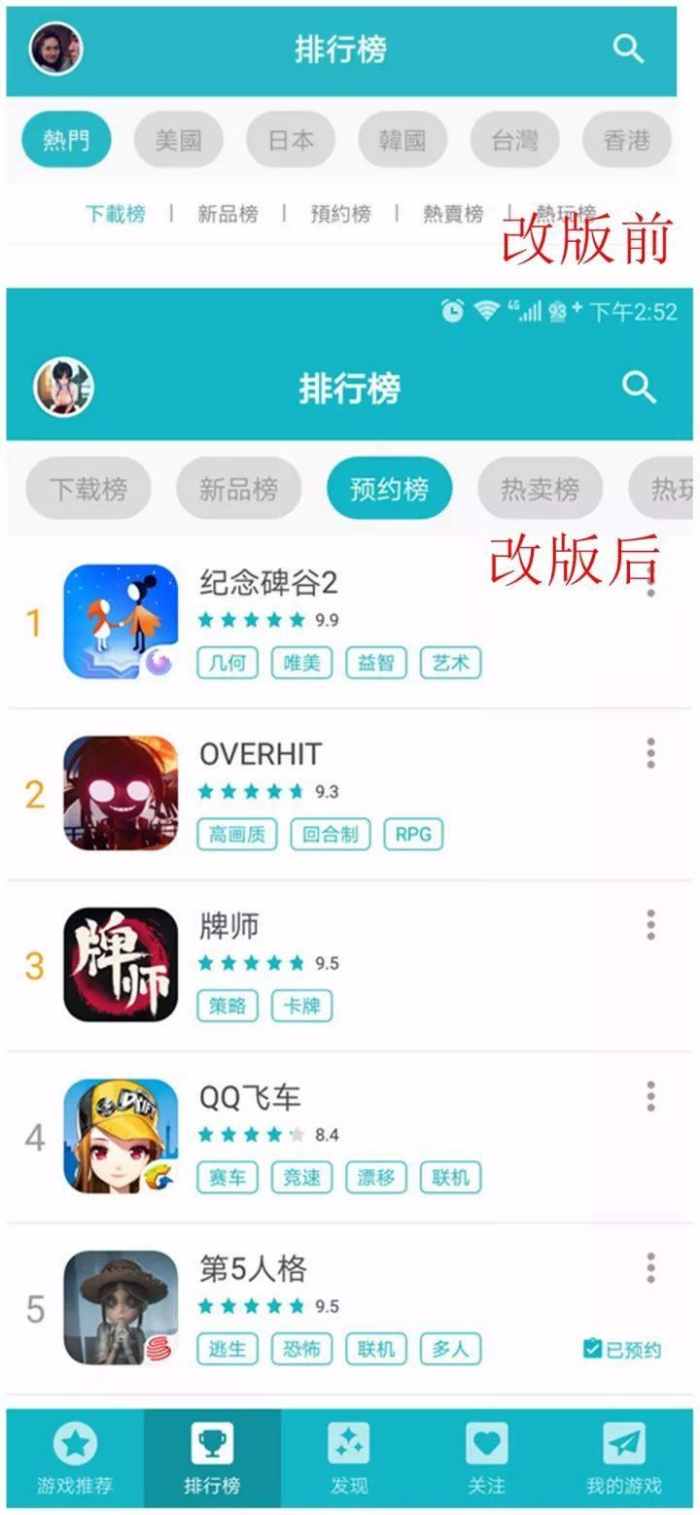Choose the 台灣 region chip
The image size is (700, 1515).
pos(515,139)
